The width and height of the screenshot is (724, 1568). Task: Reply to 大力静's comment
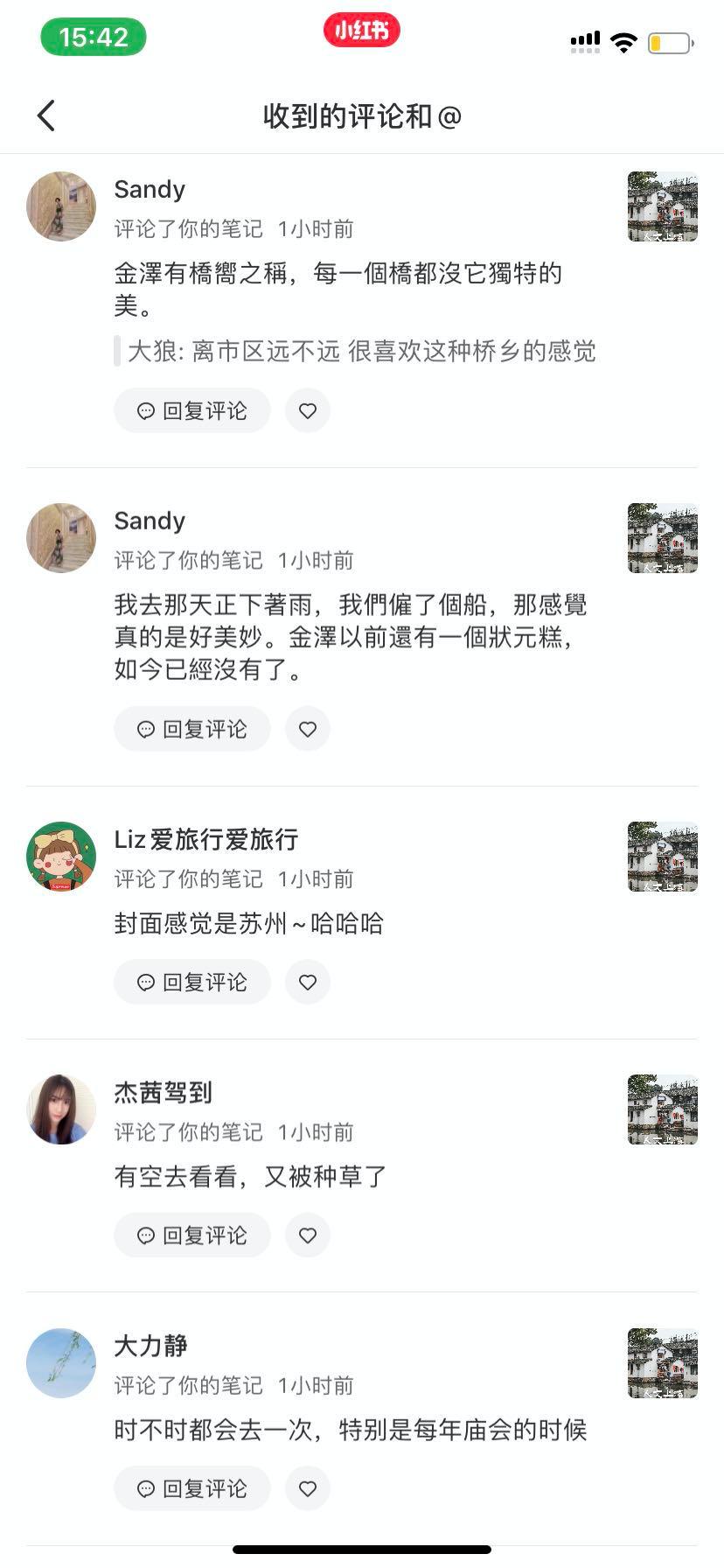pos(192,1487)
